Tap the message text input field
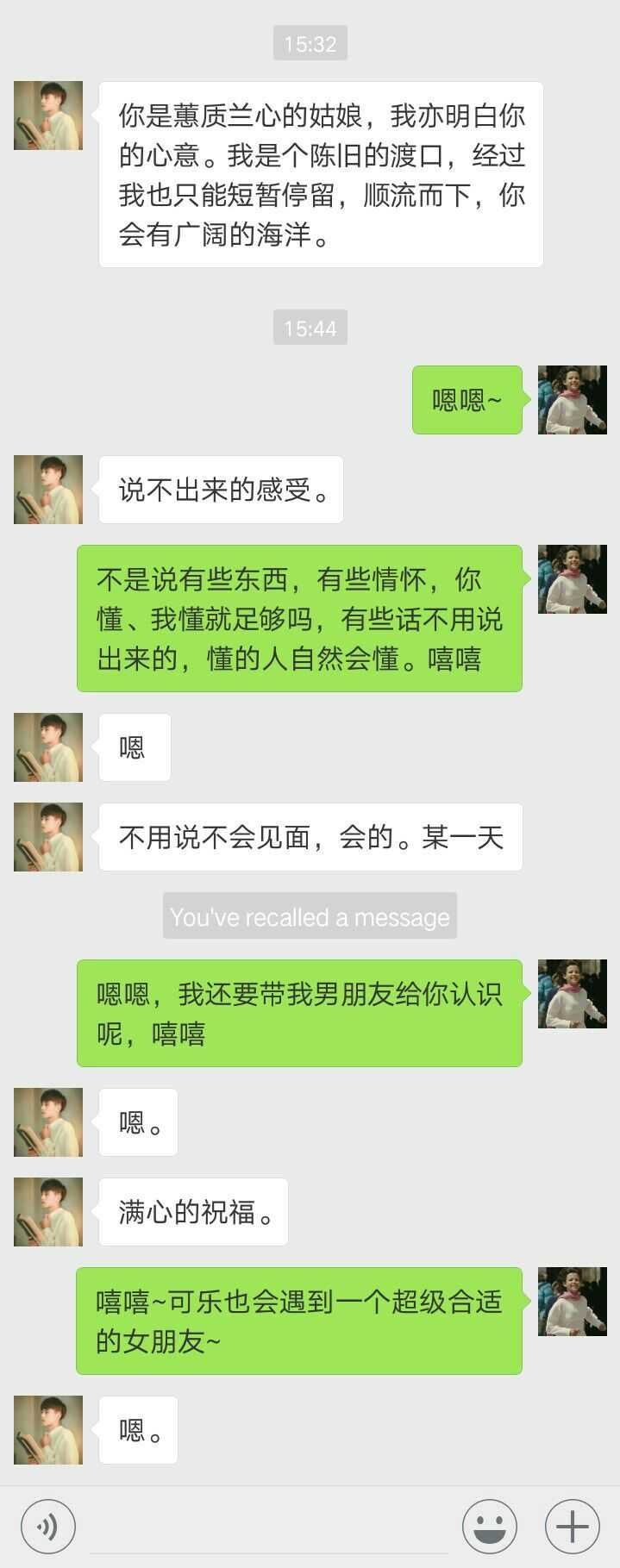 (x=269, y=1527)
